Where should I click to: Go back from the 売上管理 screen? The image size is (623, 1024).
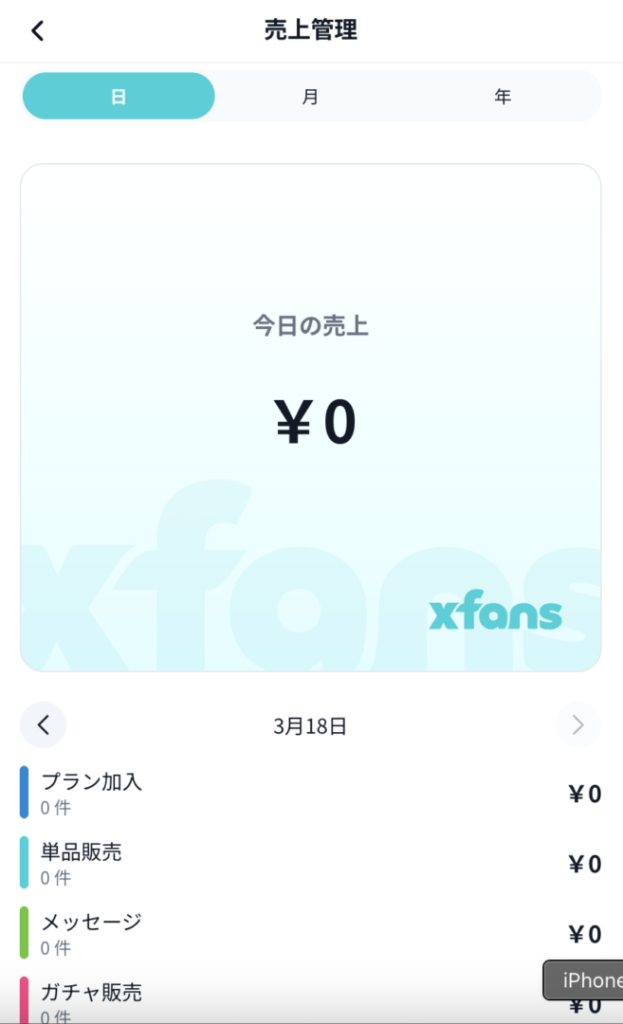click(x=38, y=31)
